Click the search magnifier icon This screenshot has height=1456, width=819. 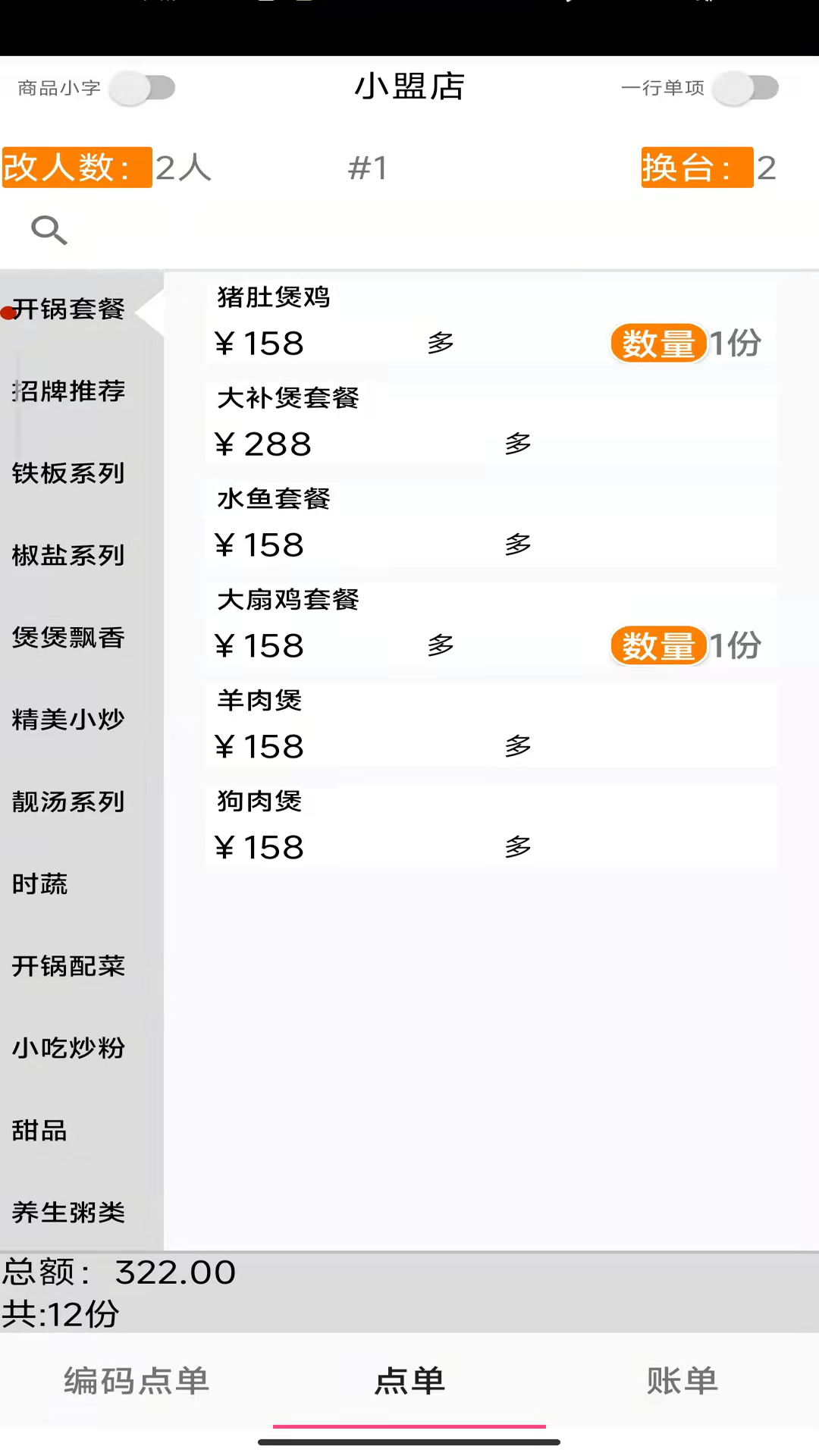click(49, 230)
